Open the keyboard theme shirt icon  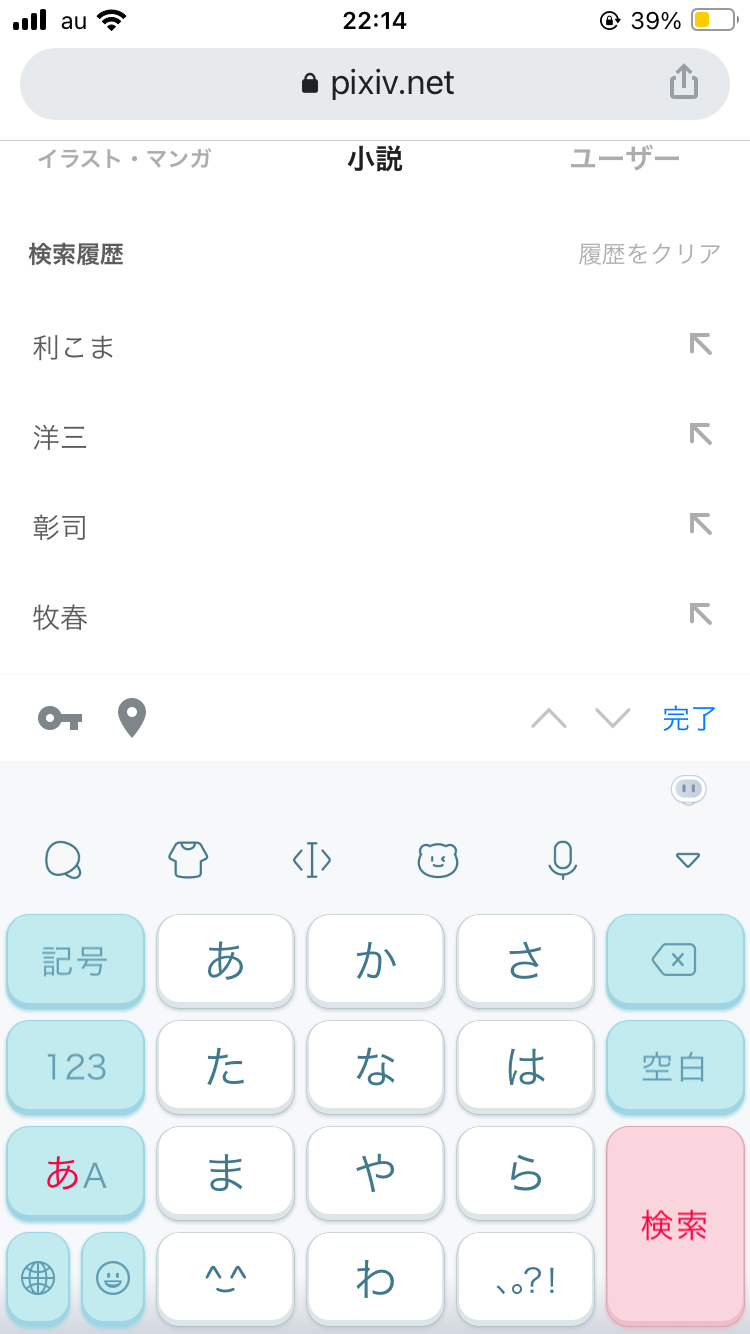coord(187,859)
